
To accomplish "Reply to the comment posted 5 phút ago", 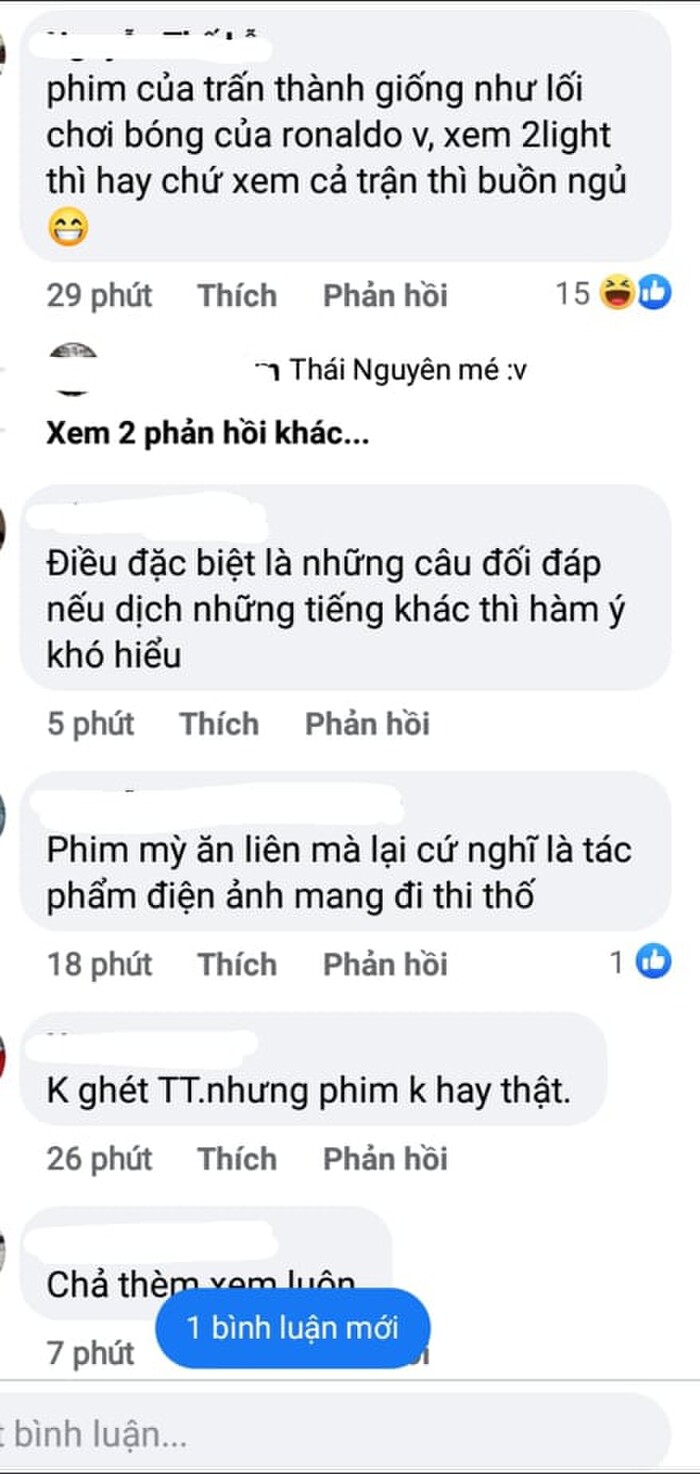I will click(x=367, y=723).
